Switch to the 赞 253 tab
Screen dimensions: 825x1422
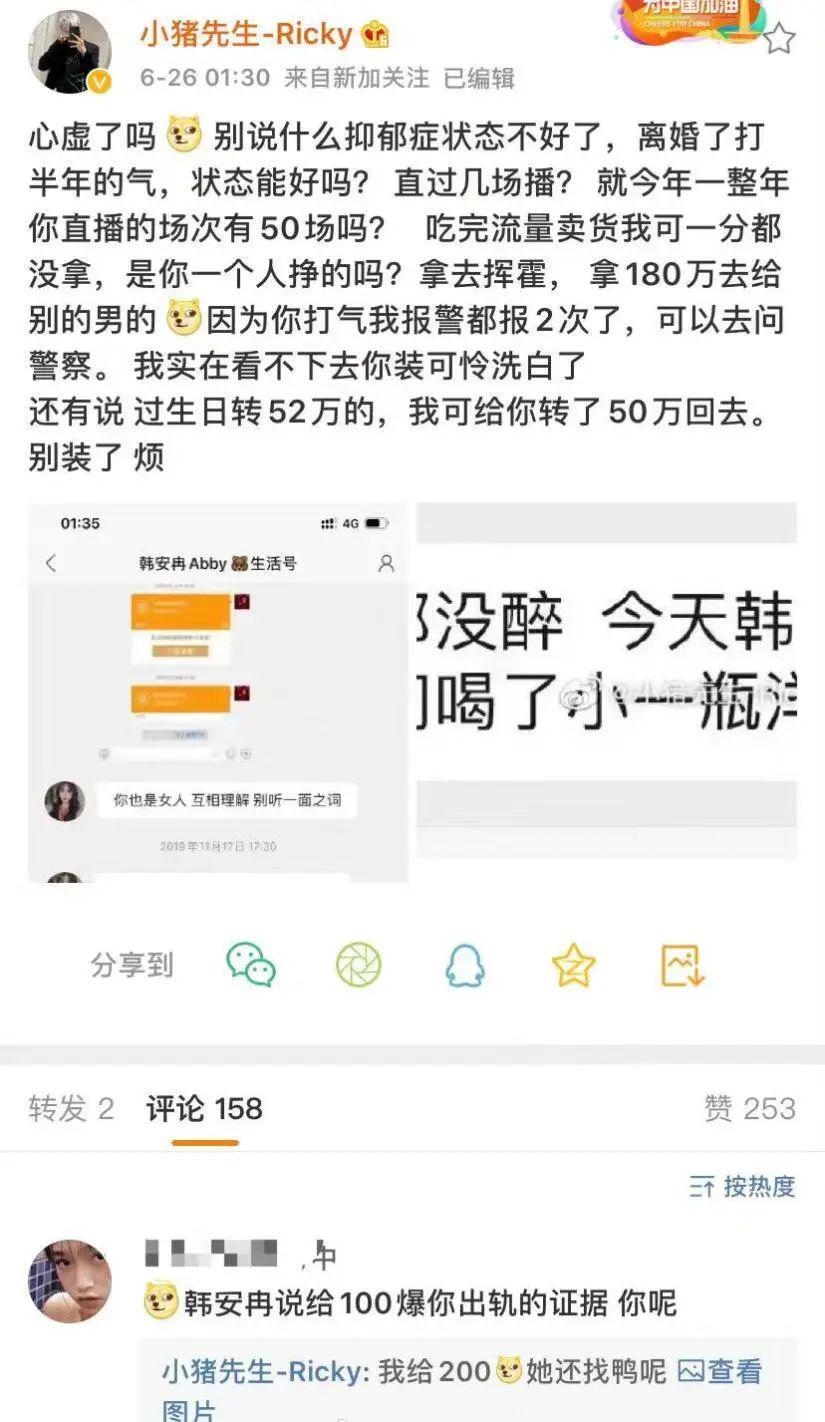(749, 1108)
